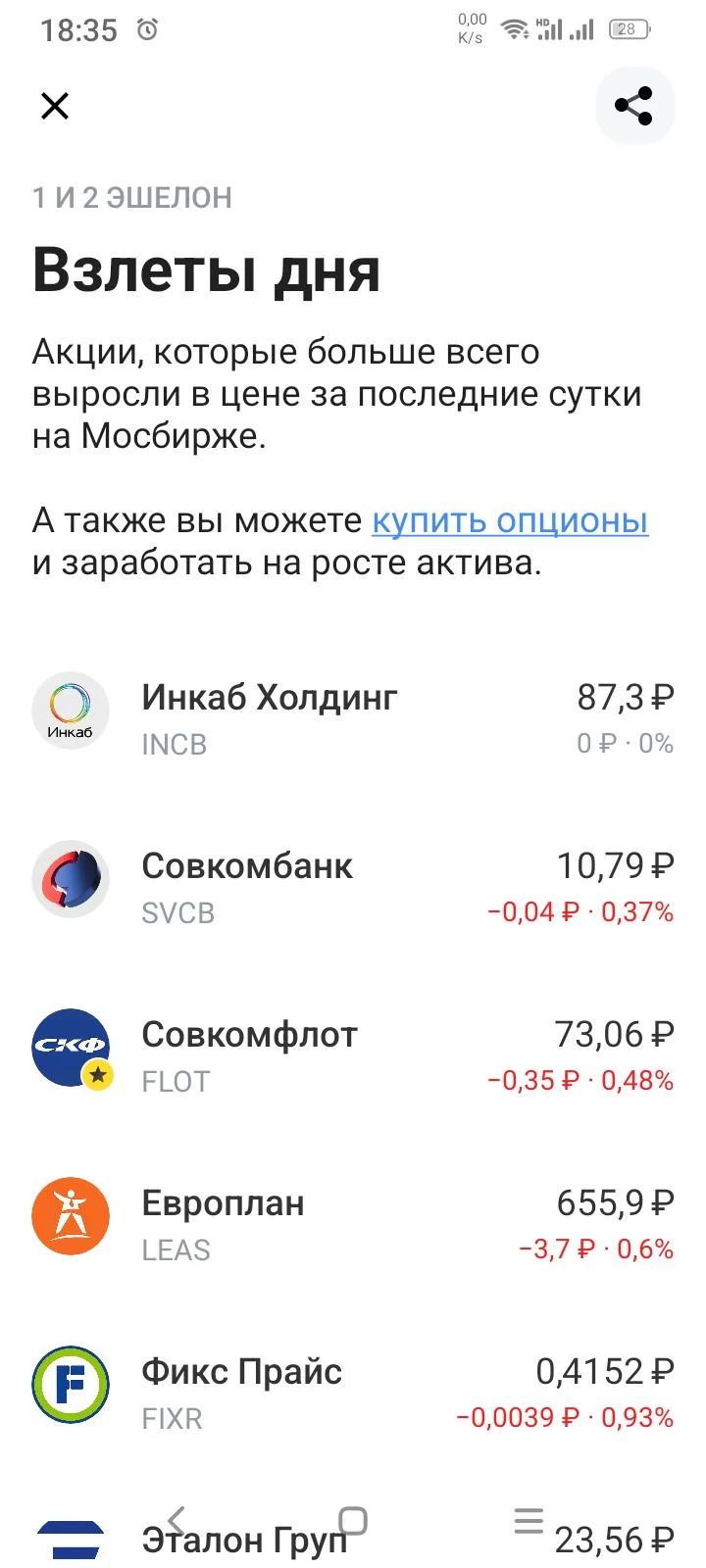Select the Совкомбанк SVCB row
This screenshot has height=1568, width=706.
coord(353,887)
